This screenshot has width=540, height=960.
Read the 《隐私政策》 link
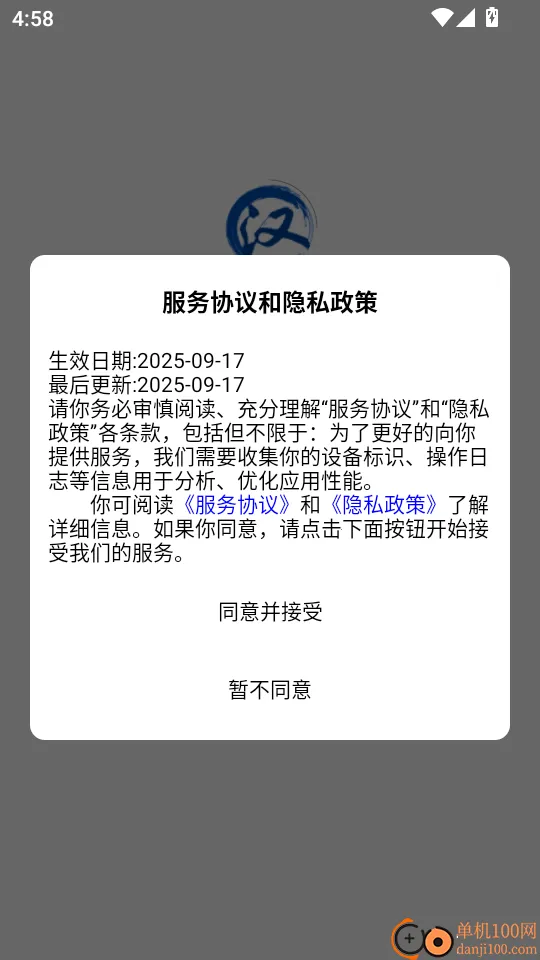tap(384, 505)
